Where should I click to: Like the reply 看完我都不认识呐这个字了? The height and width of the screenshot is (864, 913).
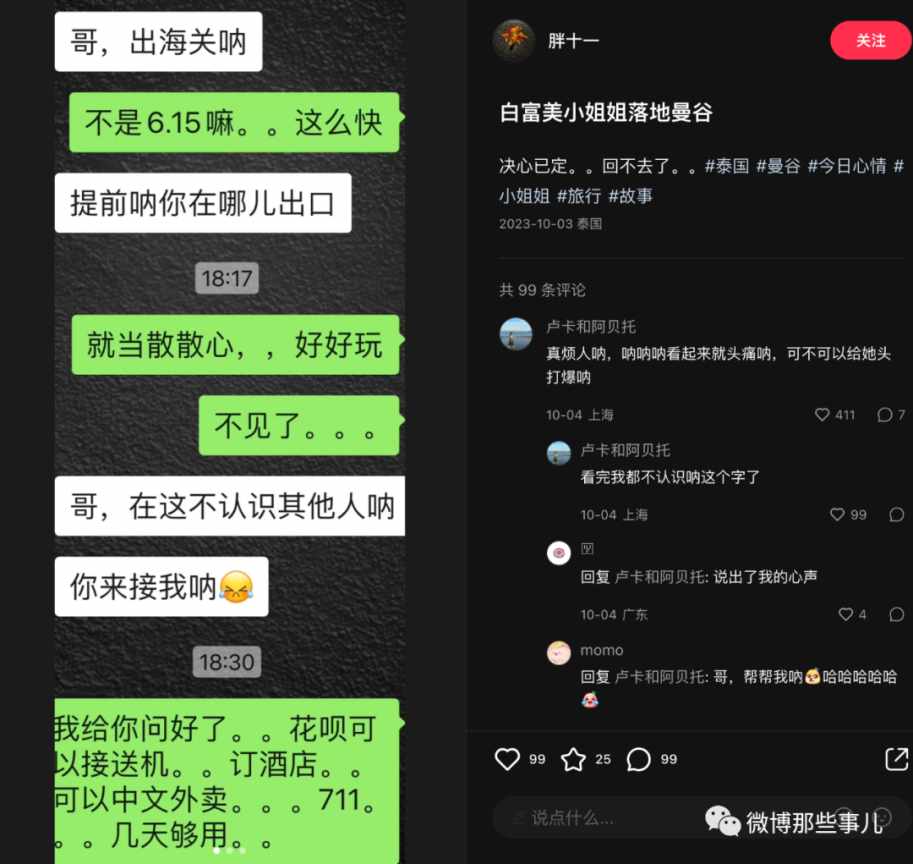coord(838,515)
